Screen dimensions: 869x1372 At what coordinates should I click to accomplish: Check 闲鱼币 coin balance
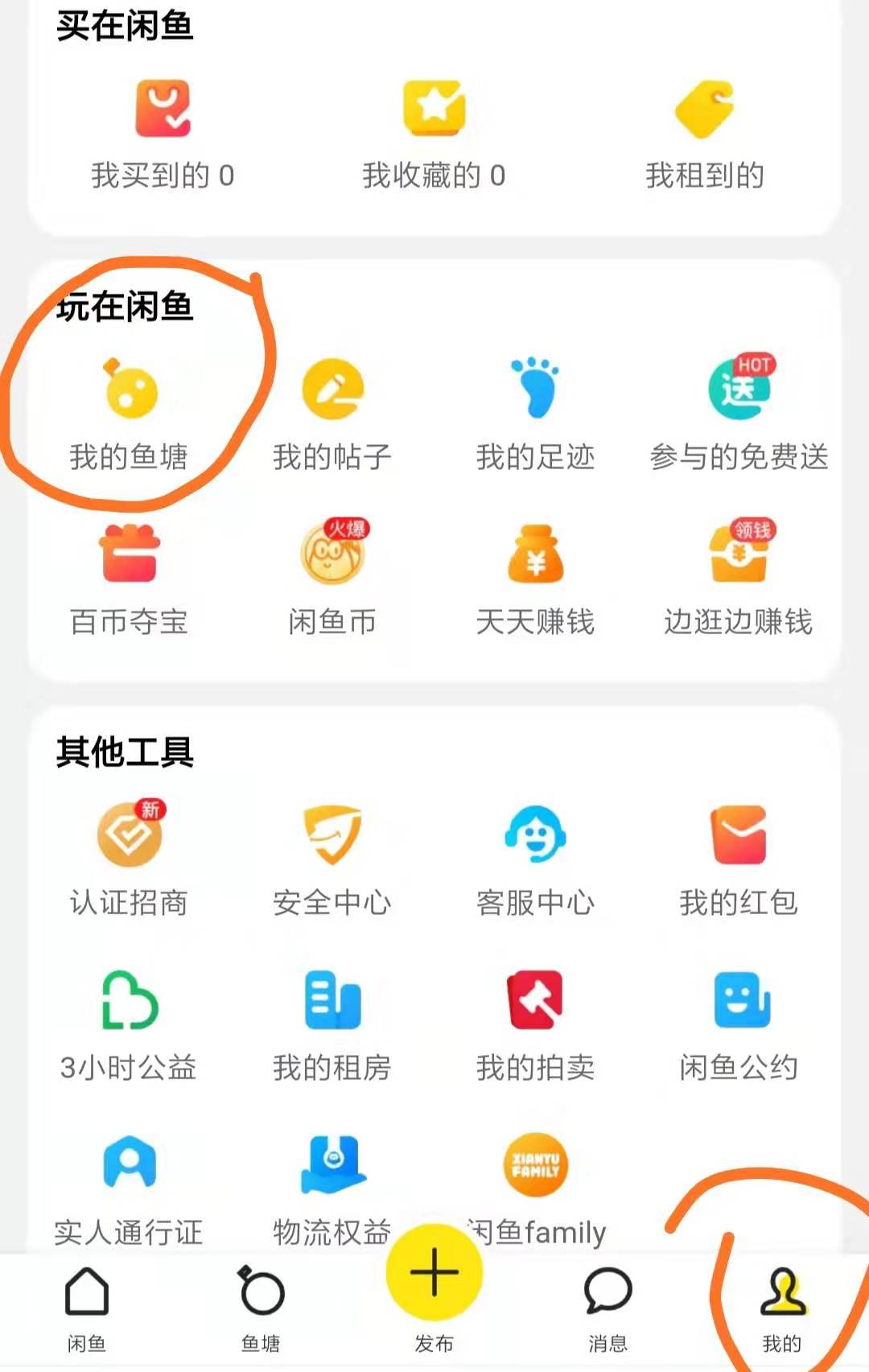[x=332, y=571]
